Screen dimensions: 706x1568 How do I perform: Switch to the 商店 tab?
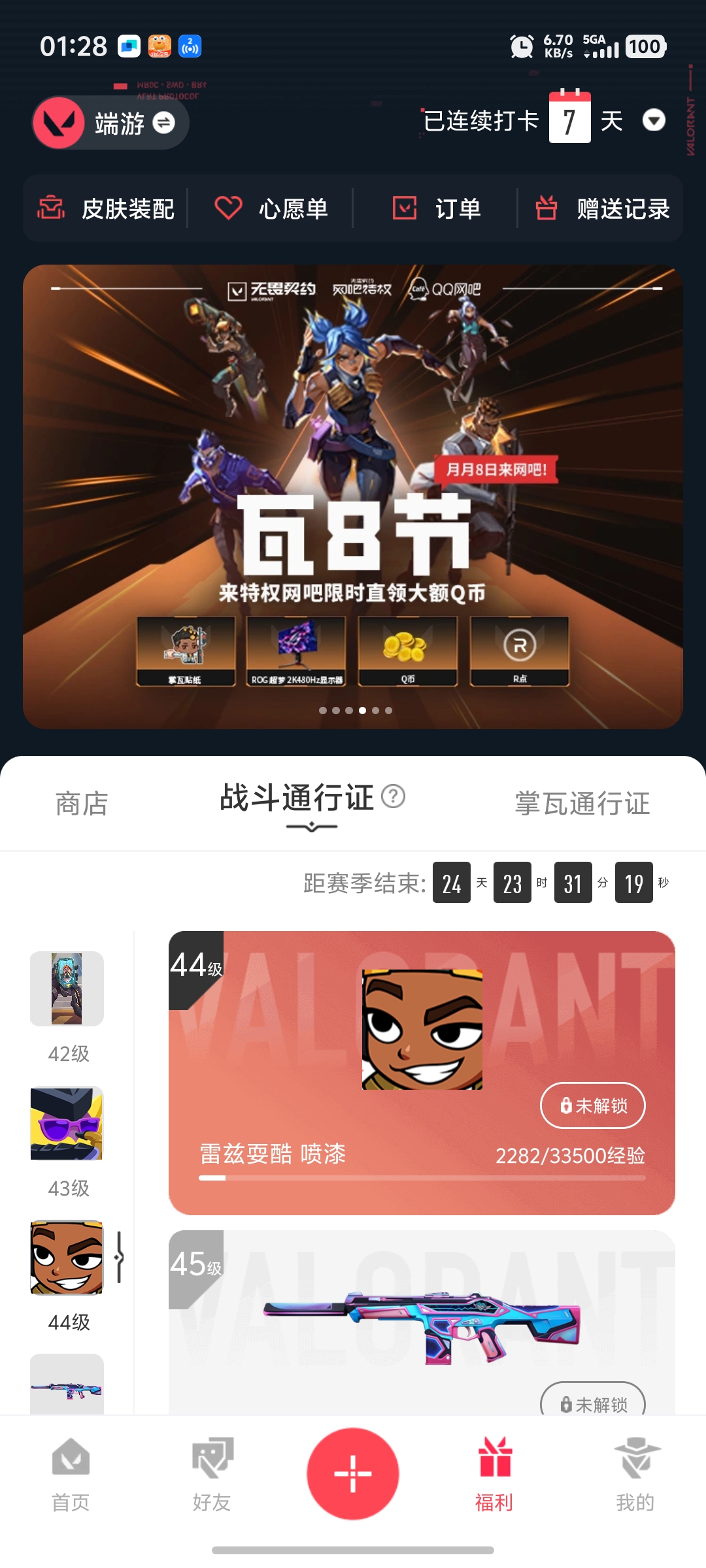click(x=82, y=804)
